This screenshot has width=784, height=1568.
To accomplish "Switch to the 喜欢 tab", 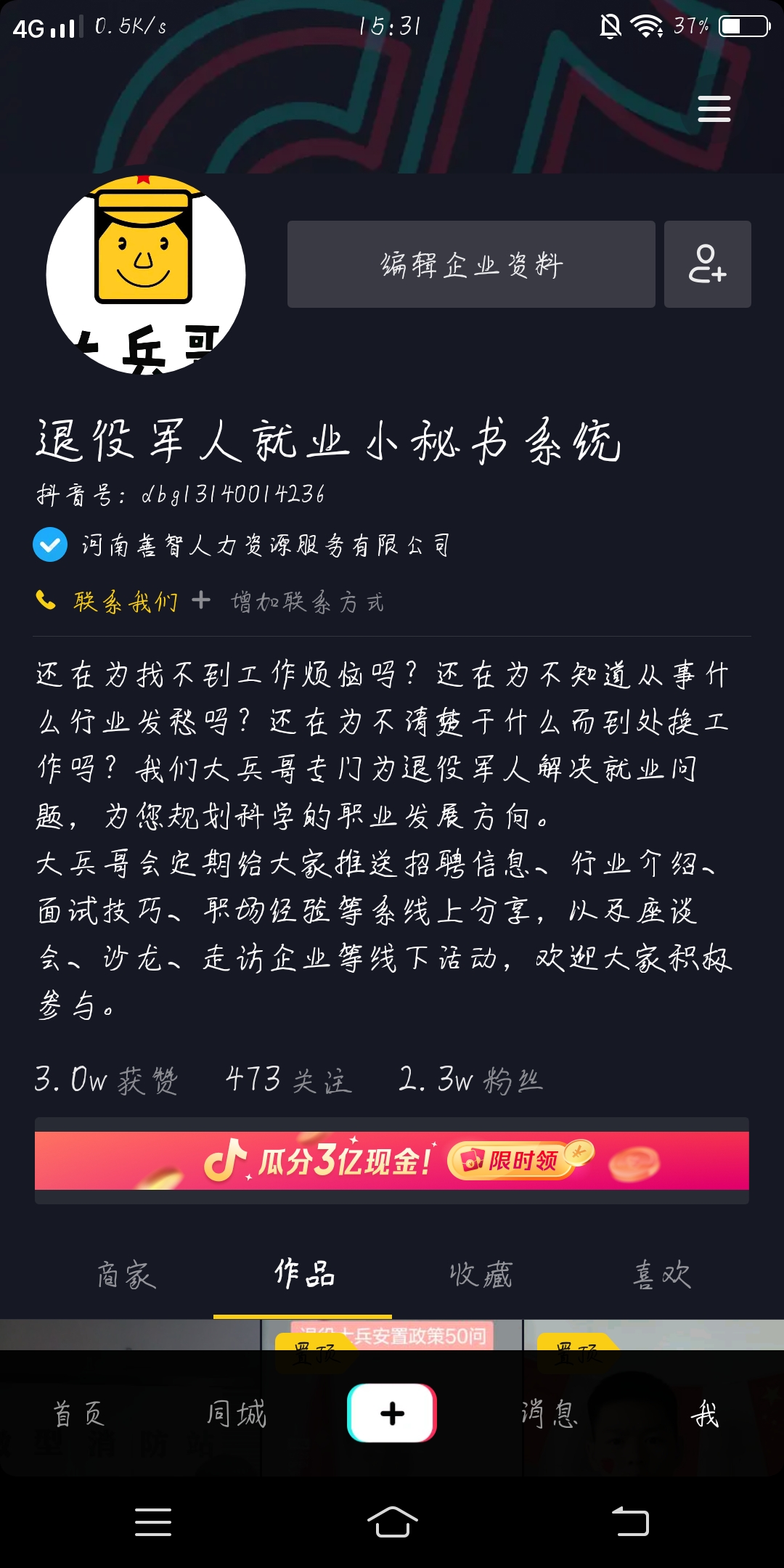I will click(661, 1275).
